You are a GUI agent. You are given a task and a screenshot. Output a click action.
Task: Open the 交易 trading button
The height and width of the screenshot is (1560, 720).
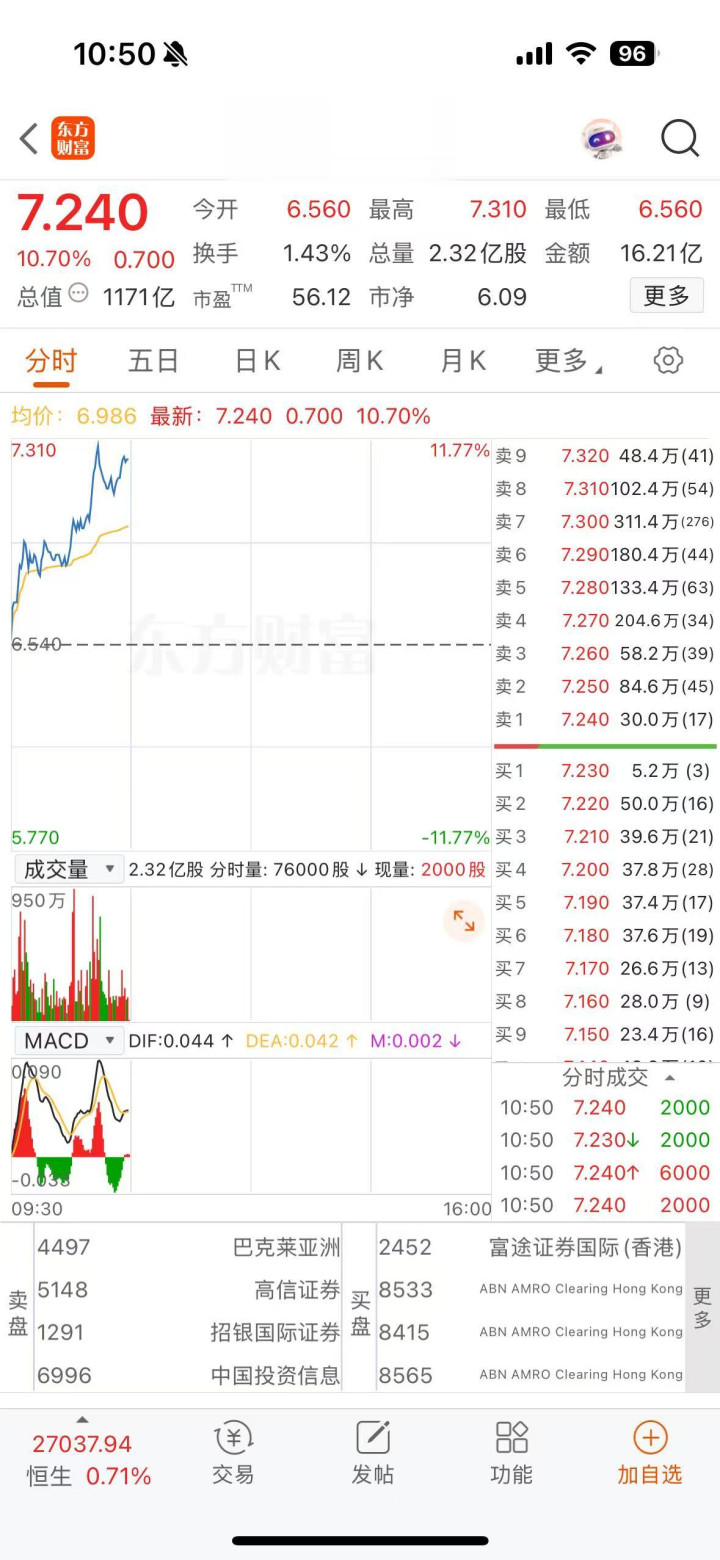(x=233, y=1454)
